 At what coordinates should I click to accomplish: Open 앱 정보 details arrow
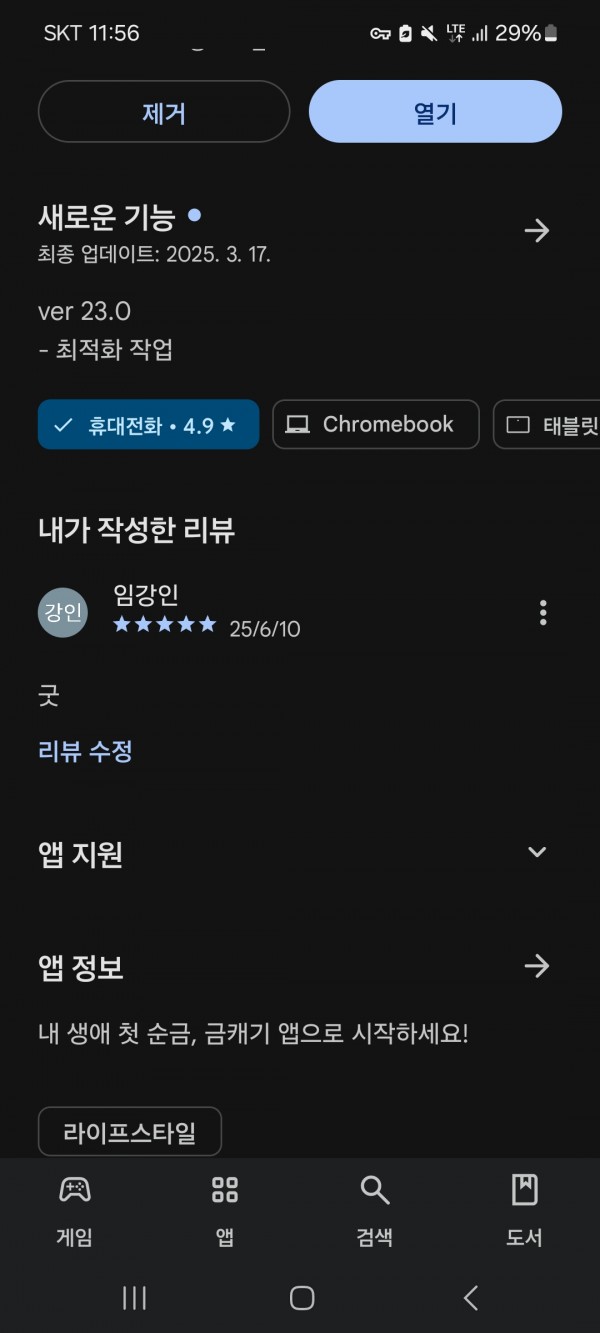(x=537, y=966)
